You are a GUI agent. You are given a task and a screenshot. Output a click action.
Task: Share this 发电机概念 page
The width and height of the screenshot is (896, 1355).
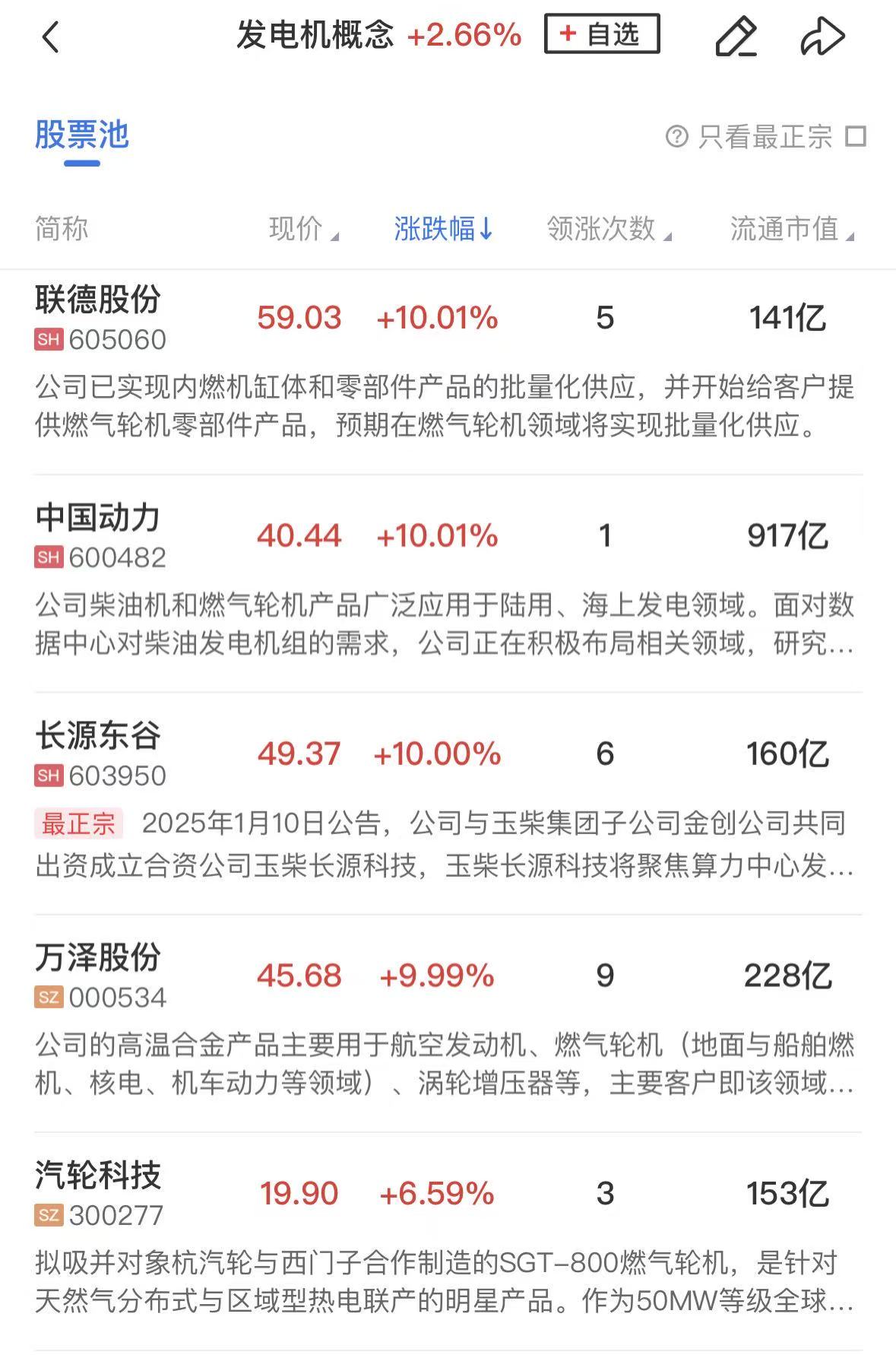822,36
